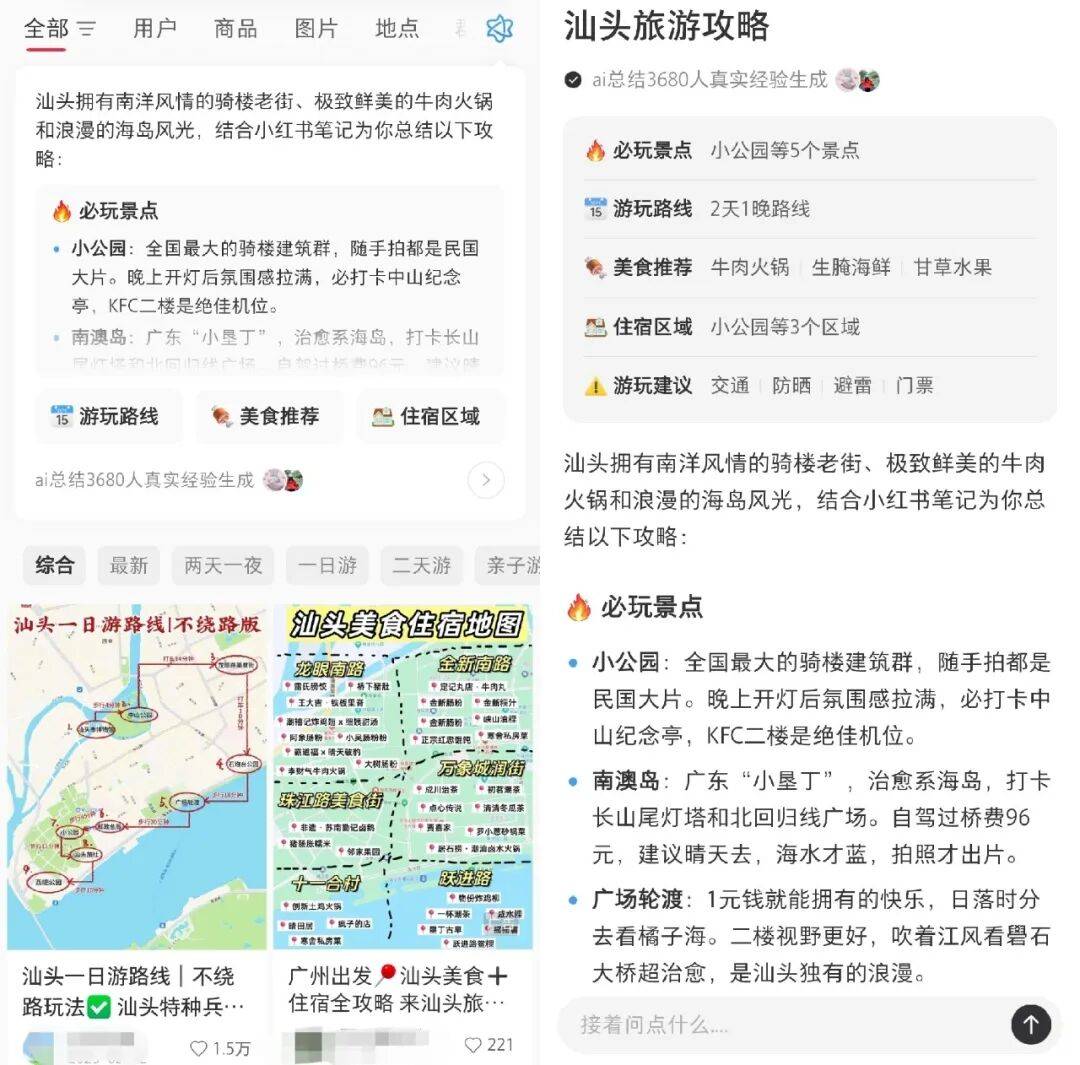Open the 汕头一日游路线 note card
This screenshot has width=1080, height=1065.
pos(137,780)
